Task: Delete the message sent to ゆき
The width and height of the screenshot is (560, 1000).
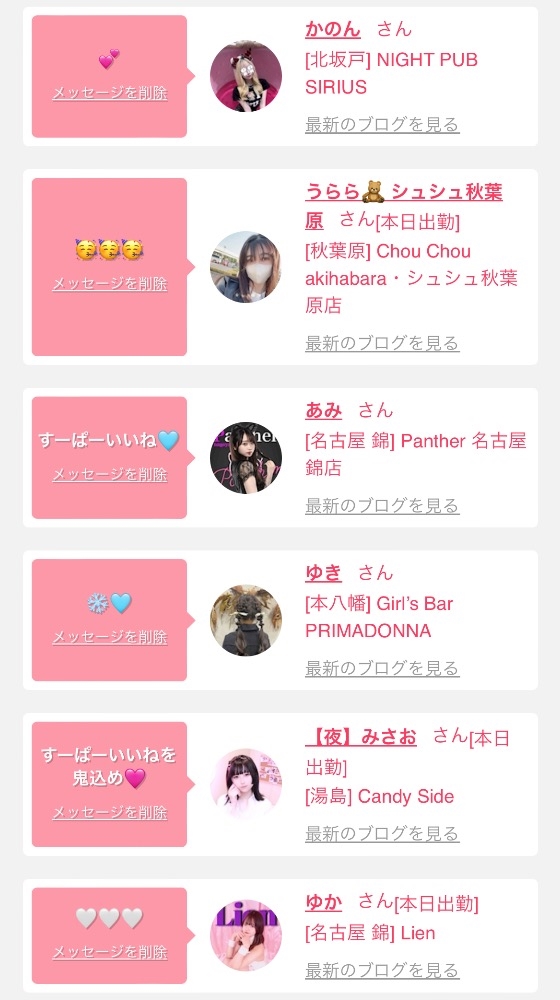Action: pos(110,637)
